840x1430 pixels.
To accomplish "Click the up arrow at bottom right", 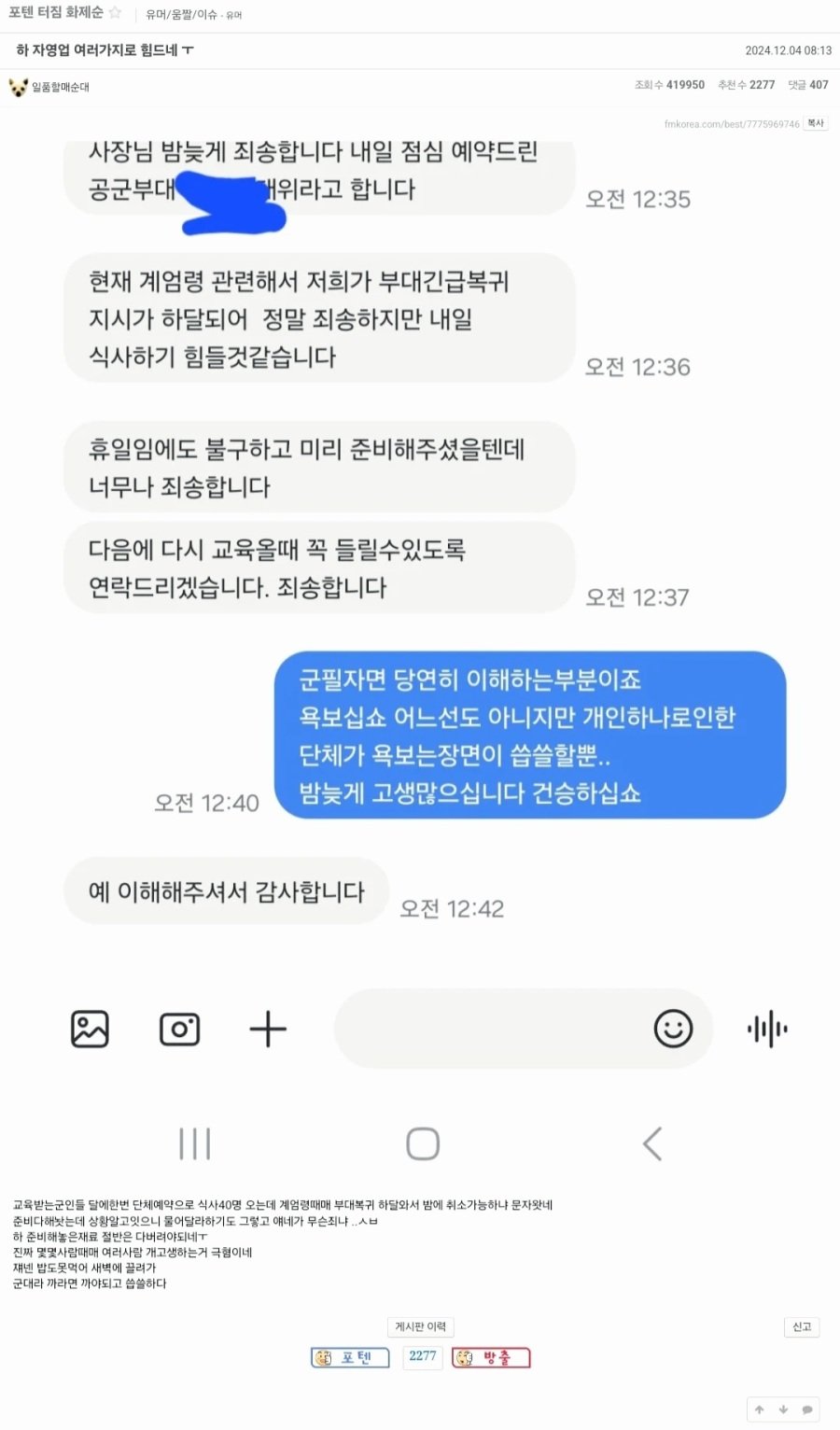I will [x=758, y=1409].
